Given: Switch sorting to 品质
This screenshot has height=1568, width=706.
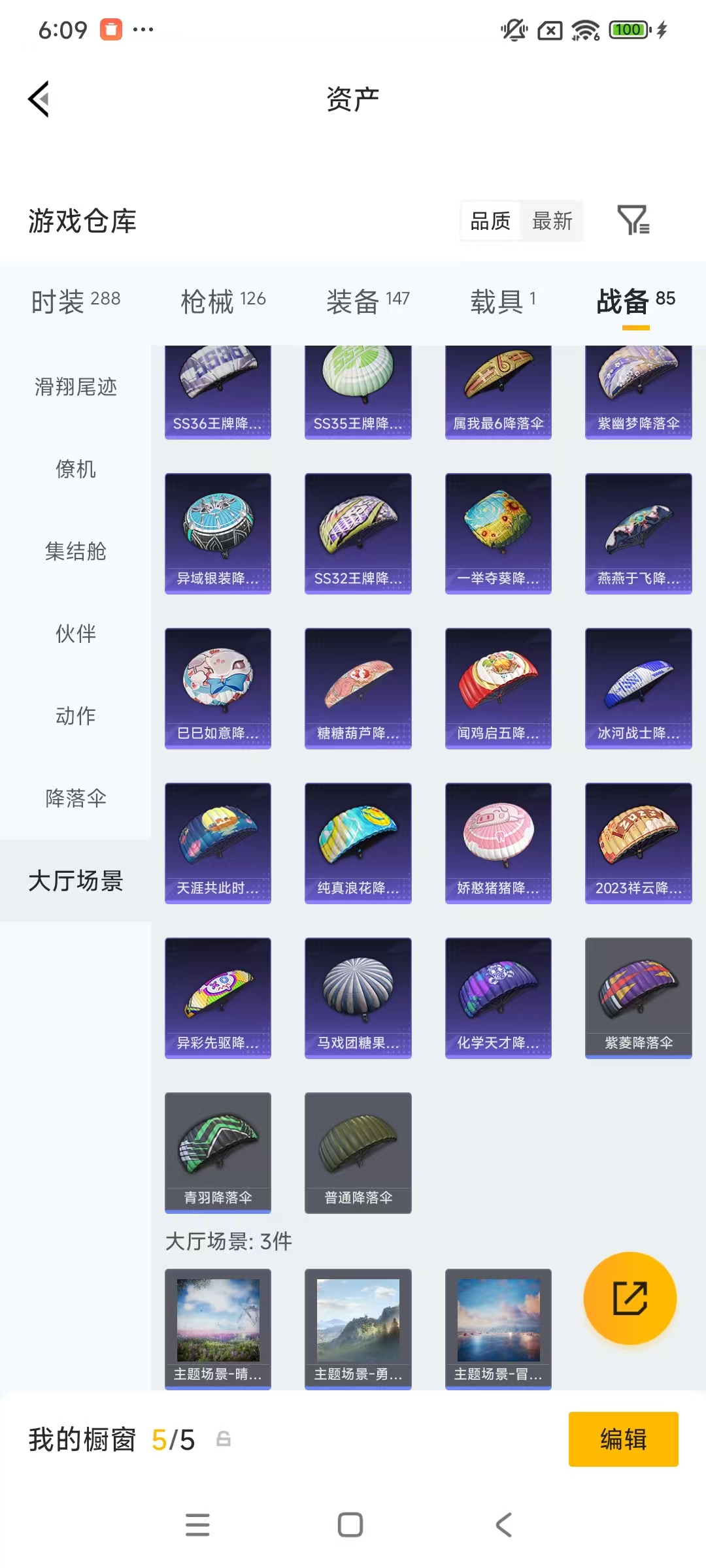Looking at the screenshot, I should (x=489, y=221).
